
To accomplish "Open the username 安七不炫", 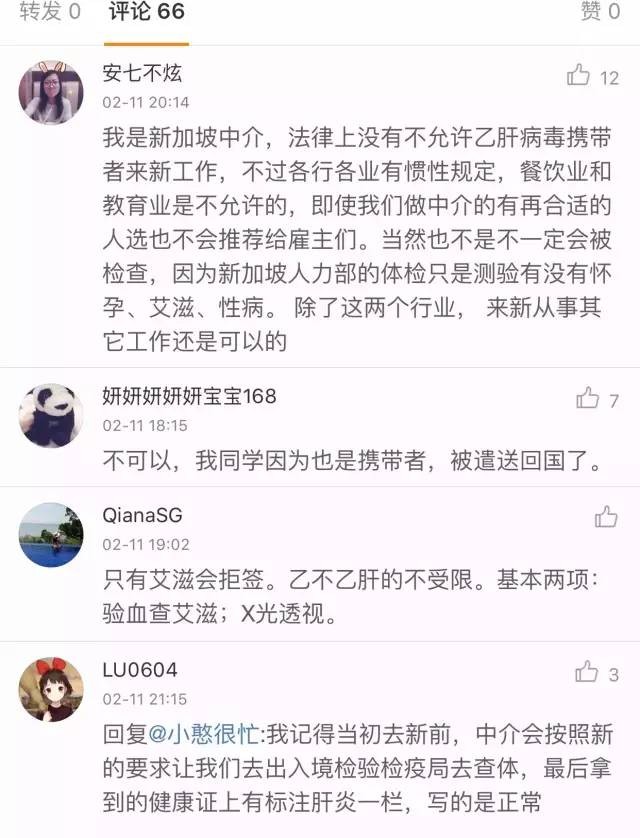I will coord(142,74).
